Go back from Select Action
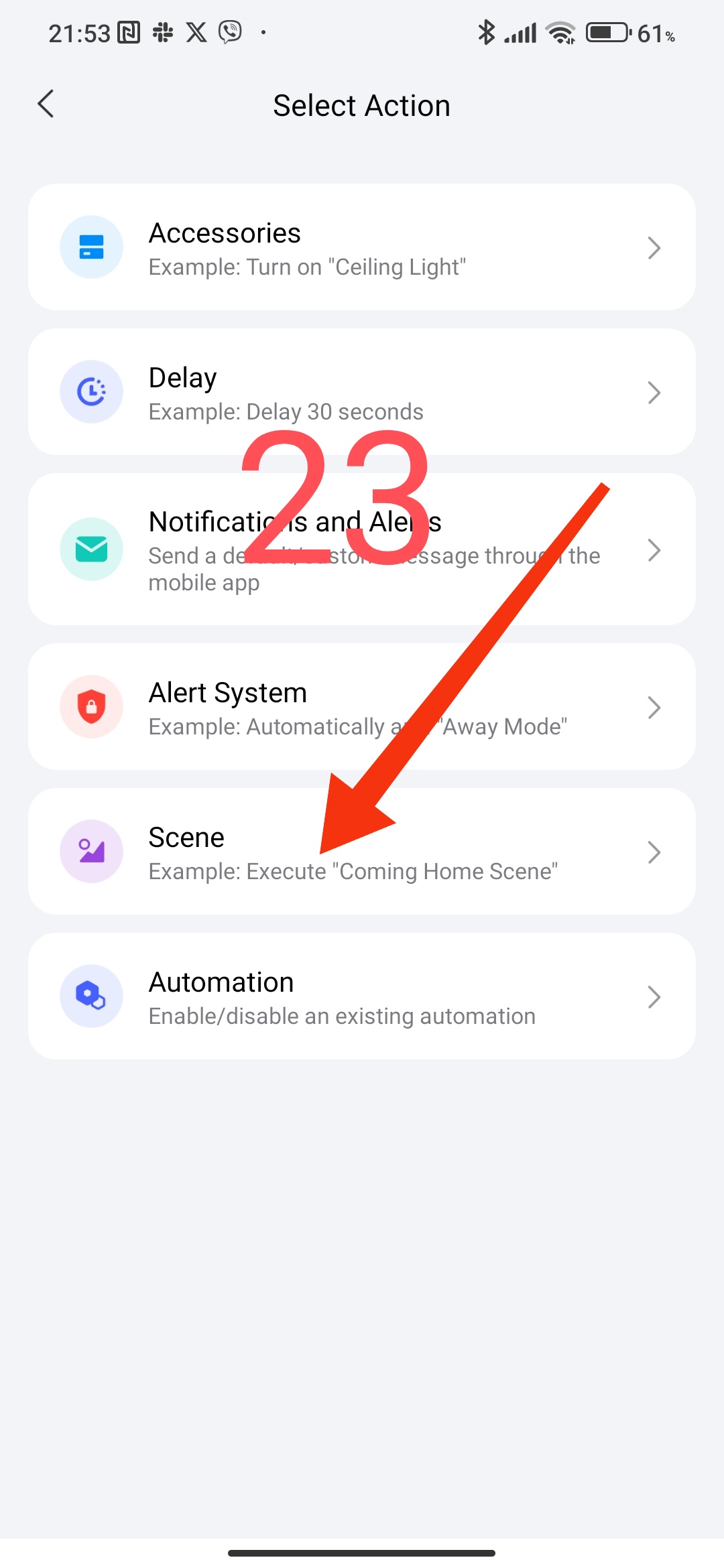Image resolution: width=724 pixels, height=1568 pixels. [x=46, y=105]
